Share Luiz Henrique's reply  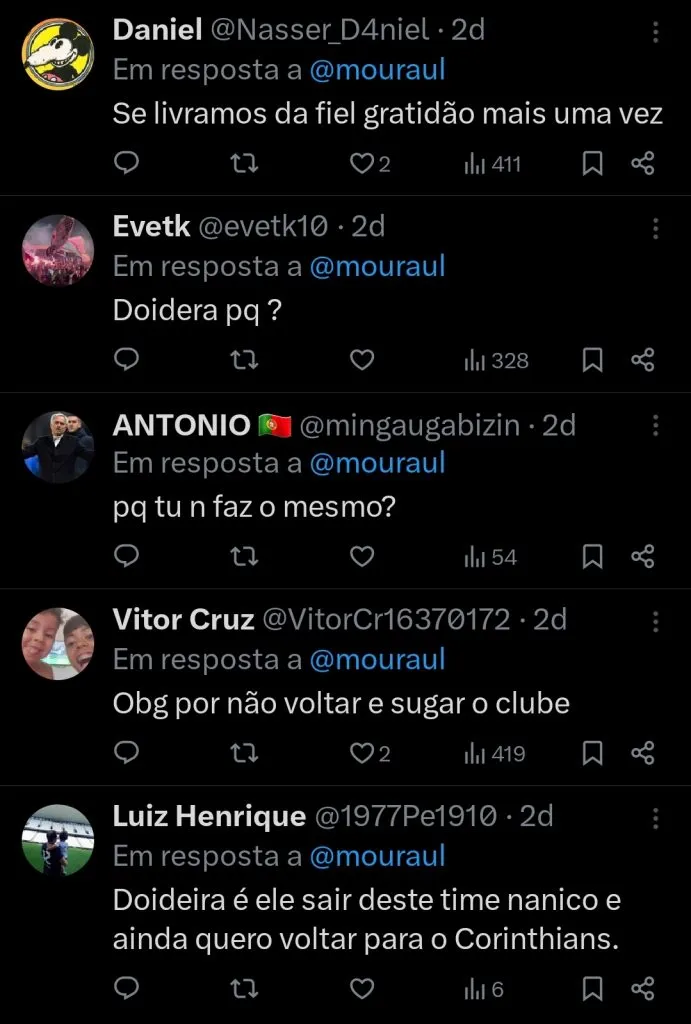[643, 989]
